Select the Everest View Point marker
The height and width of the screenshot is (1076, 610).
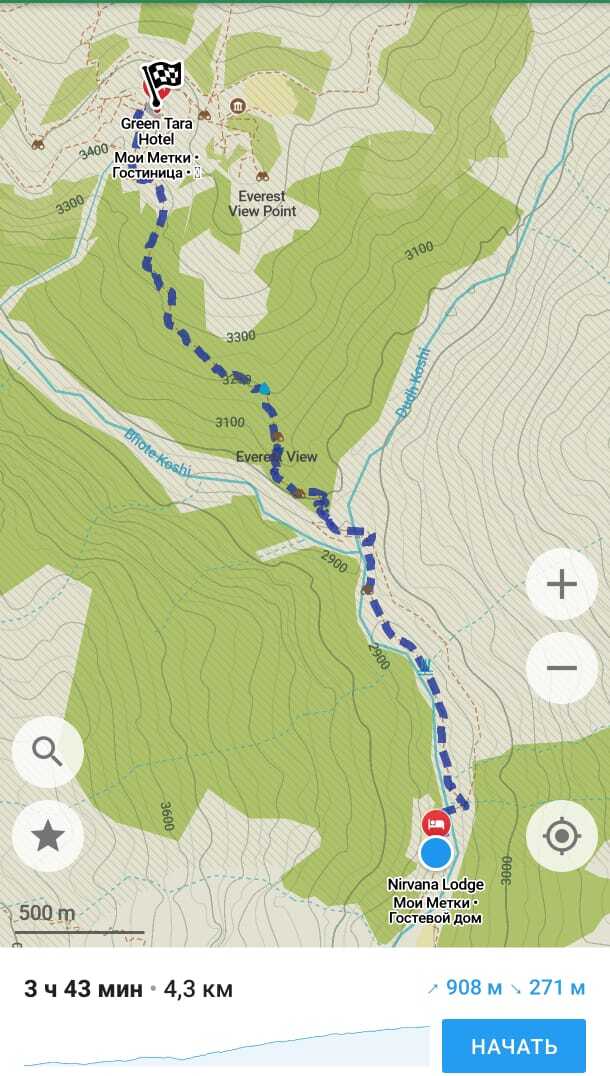[x=262, y=176]
